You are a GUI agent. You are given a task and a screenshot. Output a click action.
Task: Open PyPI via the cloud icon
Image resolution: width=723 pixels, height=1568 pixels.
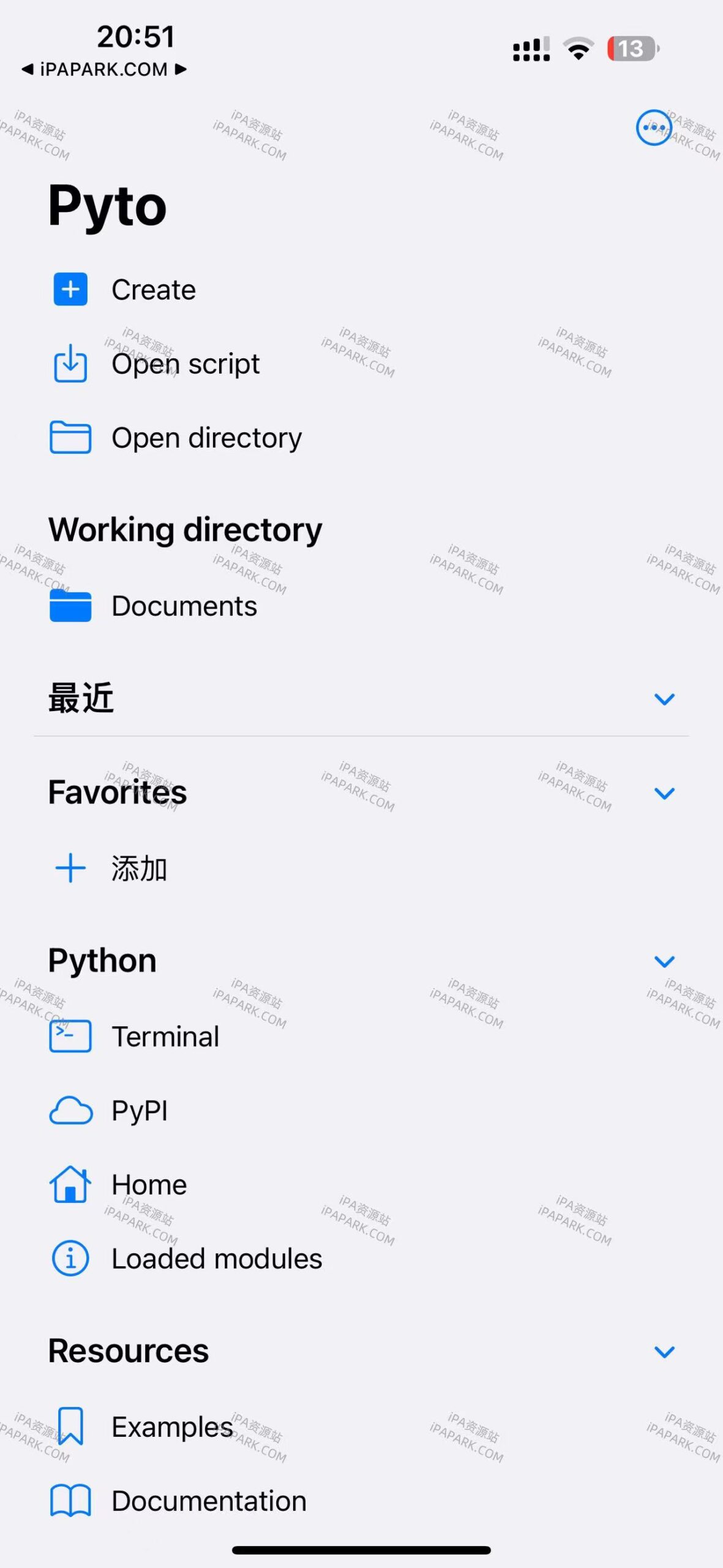point(70,1110)
